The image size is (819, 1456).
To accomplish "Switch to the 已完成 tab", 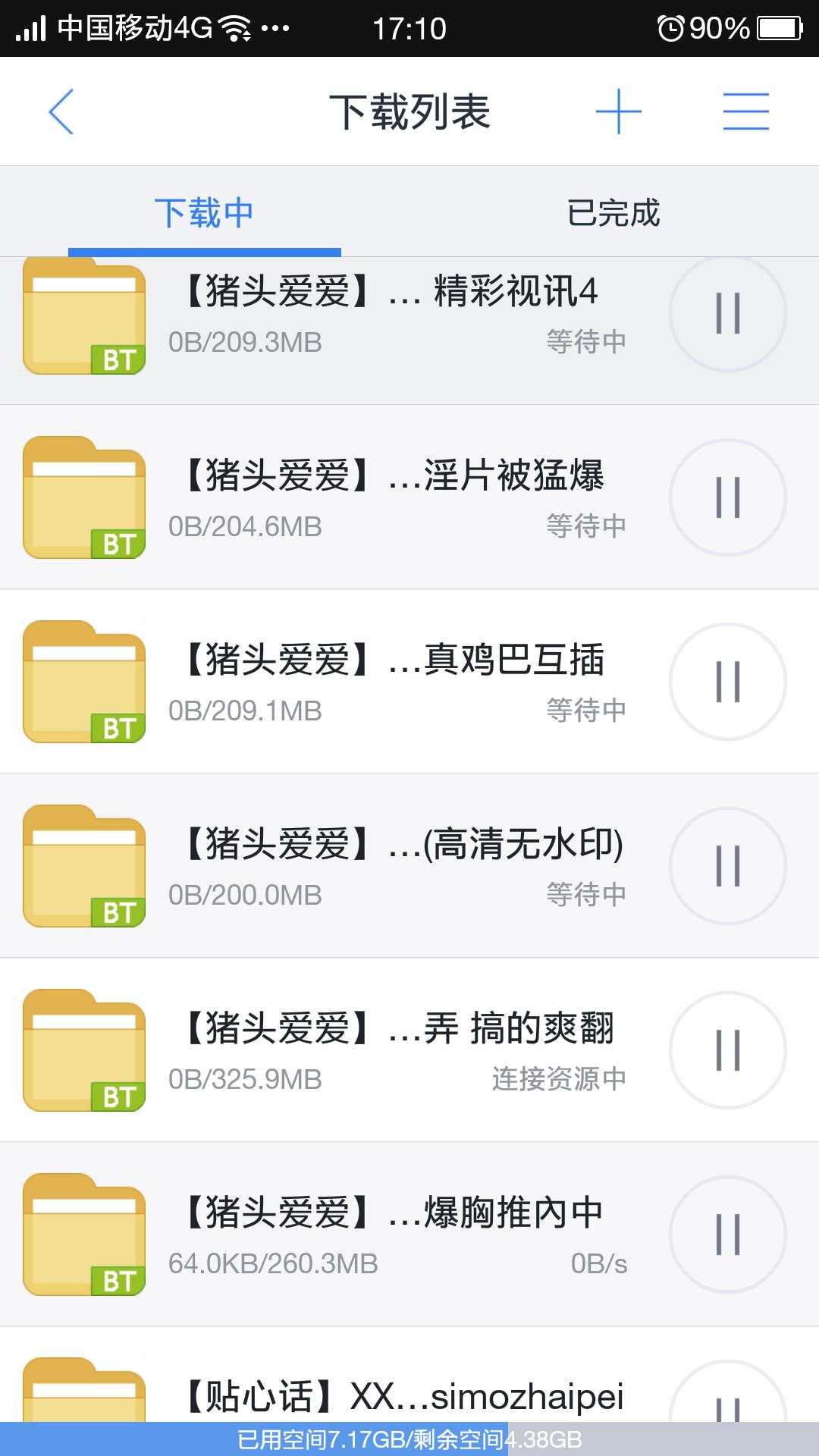I will [614, 215].
